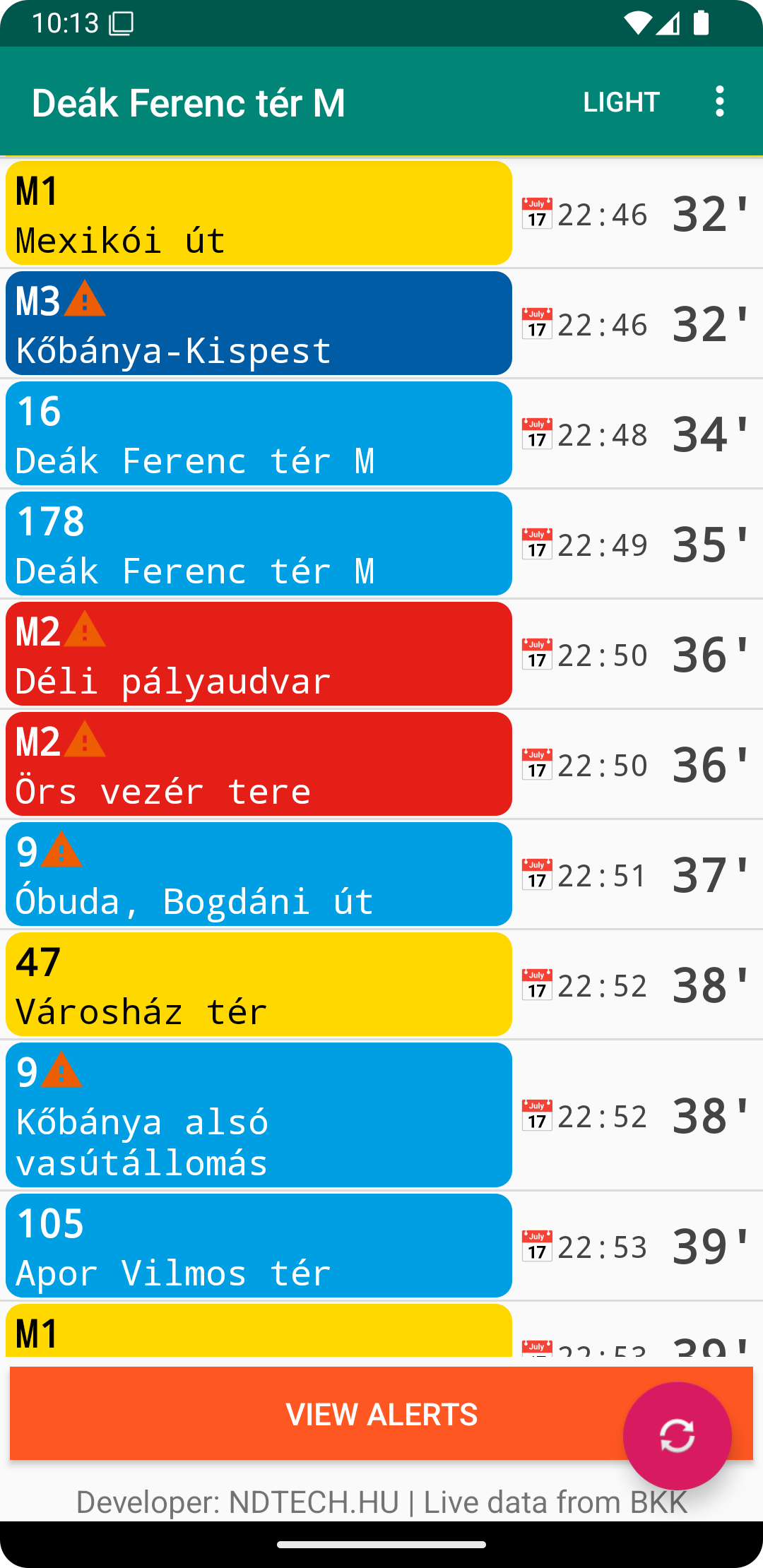Tap the VIEW ALERTS button
The width and height of the screenshot is (763, 1568).
[x=381, y=1413]
